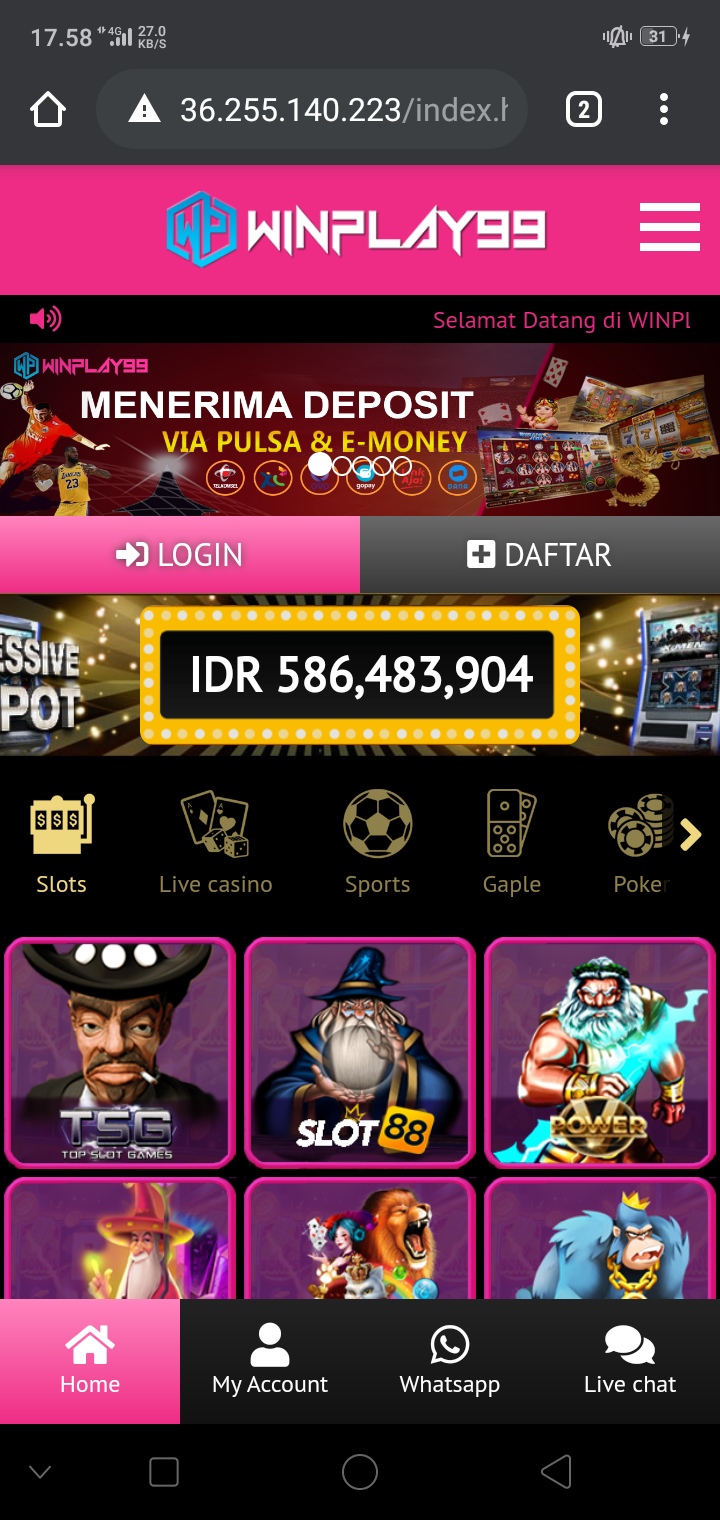Viewport: 720px width, 1520px height.
Task: Open the Power provider tile
Action: point(600,1053)
